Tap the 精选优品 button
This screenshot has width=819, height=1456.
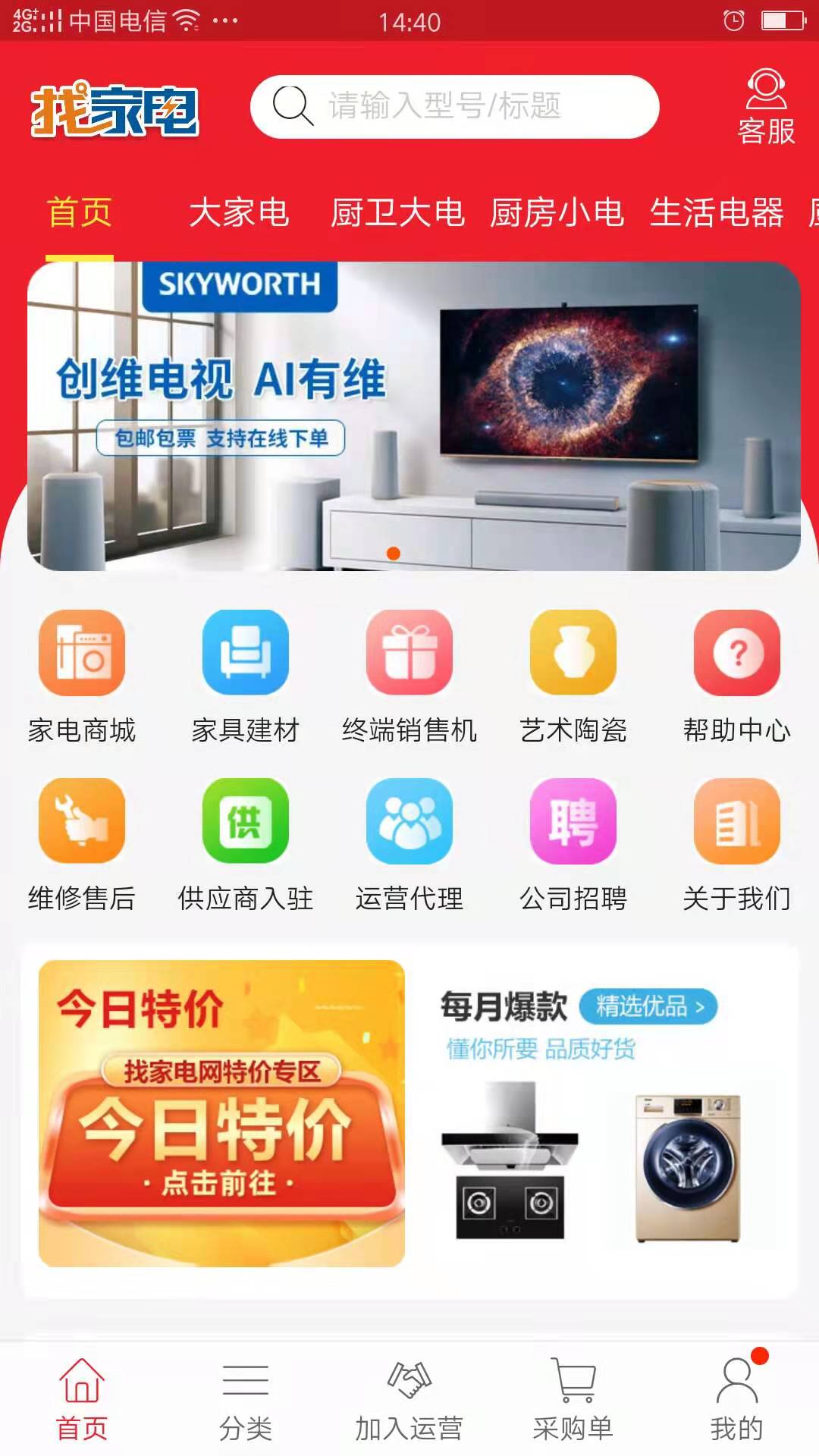648,1006
